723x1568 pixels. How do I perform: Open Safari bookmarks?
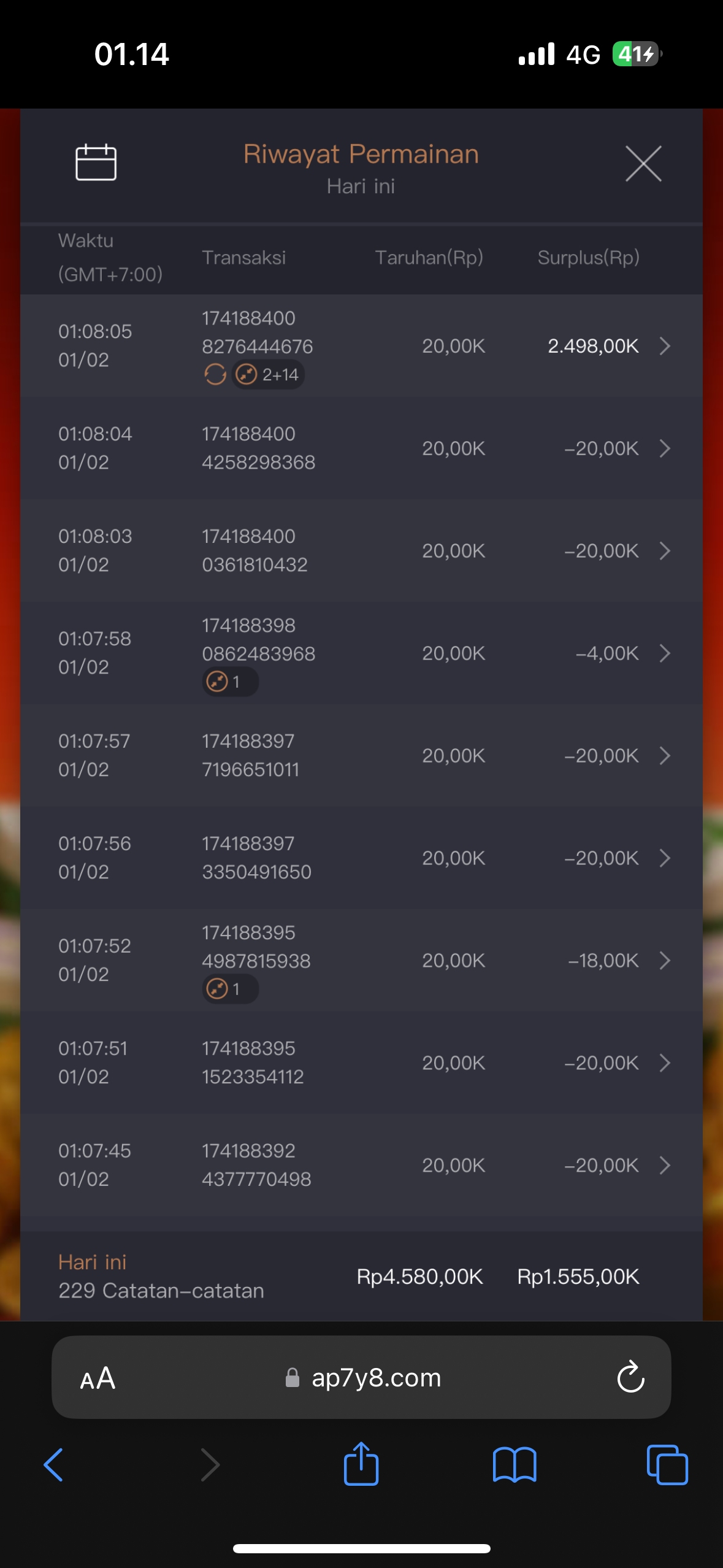click(x=515, y=1464)
